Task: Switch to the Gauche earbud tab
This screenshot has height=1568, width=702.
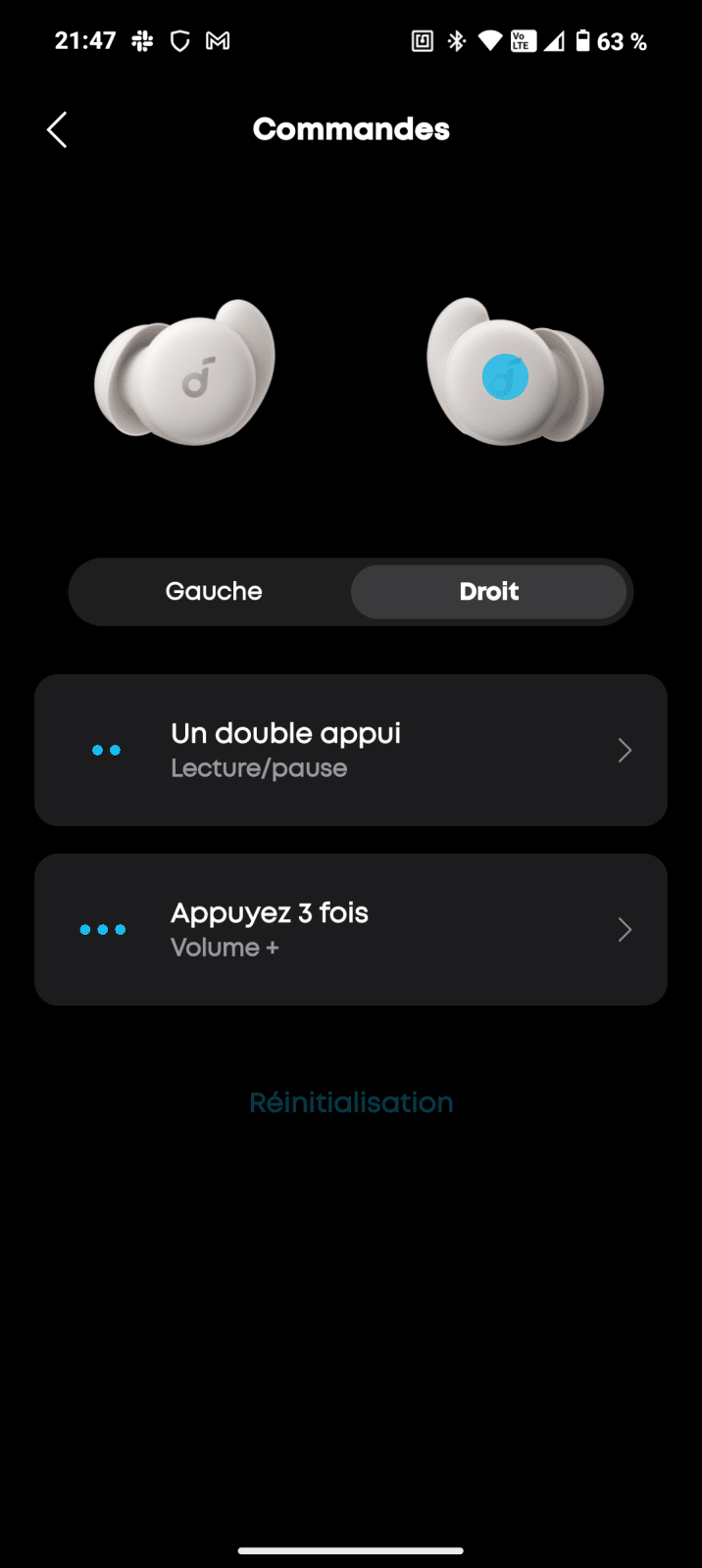Action: coord(214,591)
